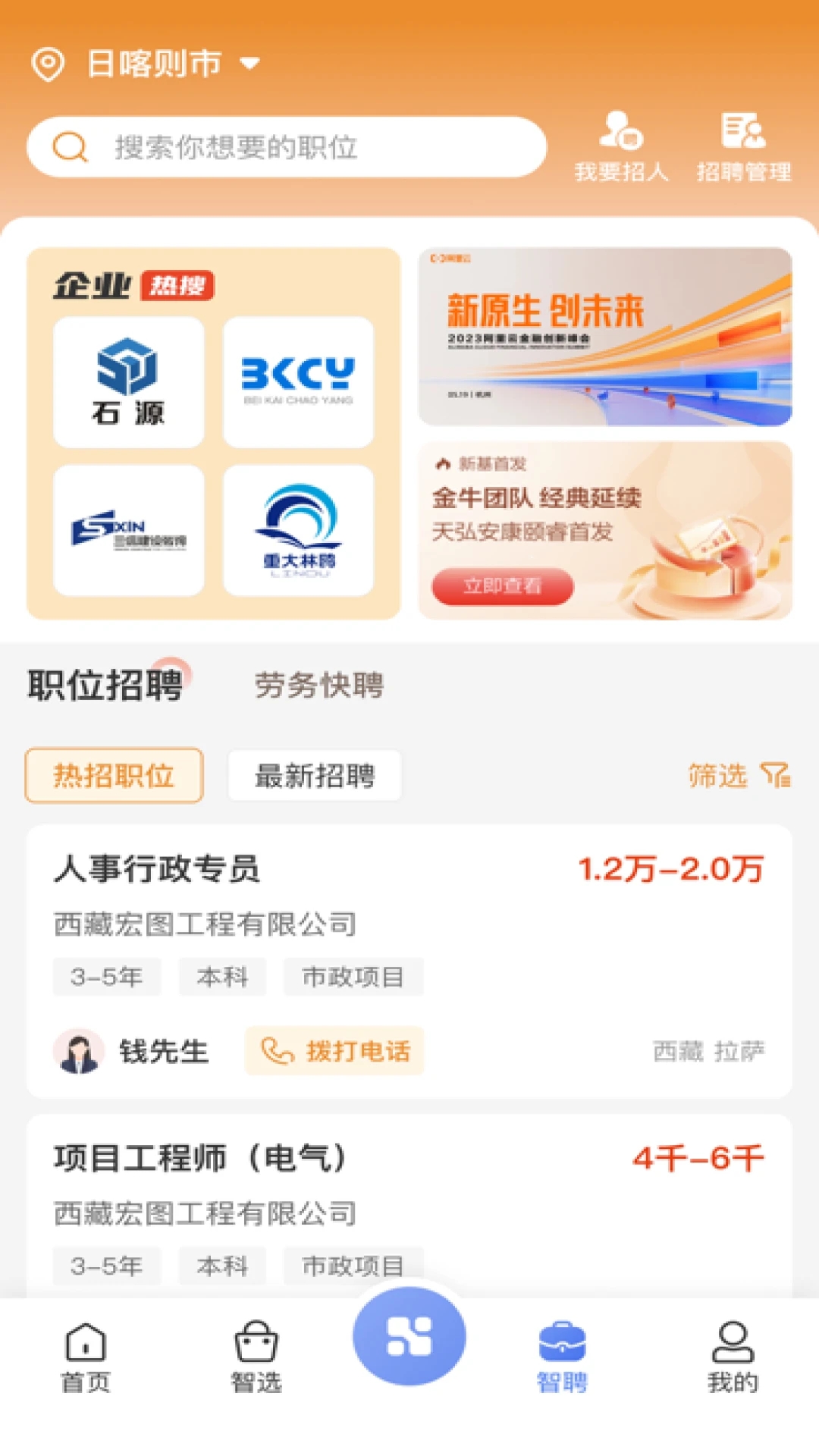Tap the job search box
819x1456 pixels.
tap(287, 147)
